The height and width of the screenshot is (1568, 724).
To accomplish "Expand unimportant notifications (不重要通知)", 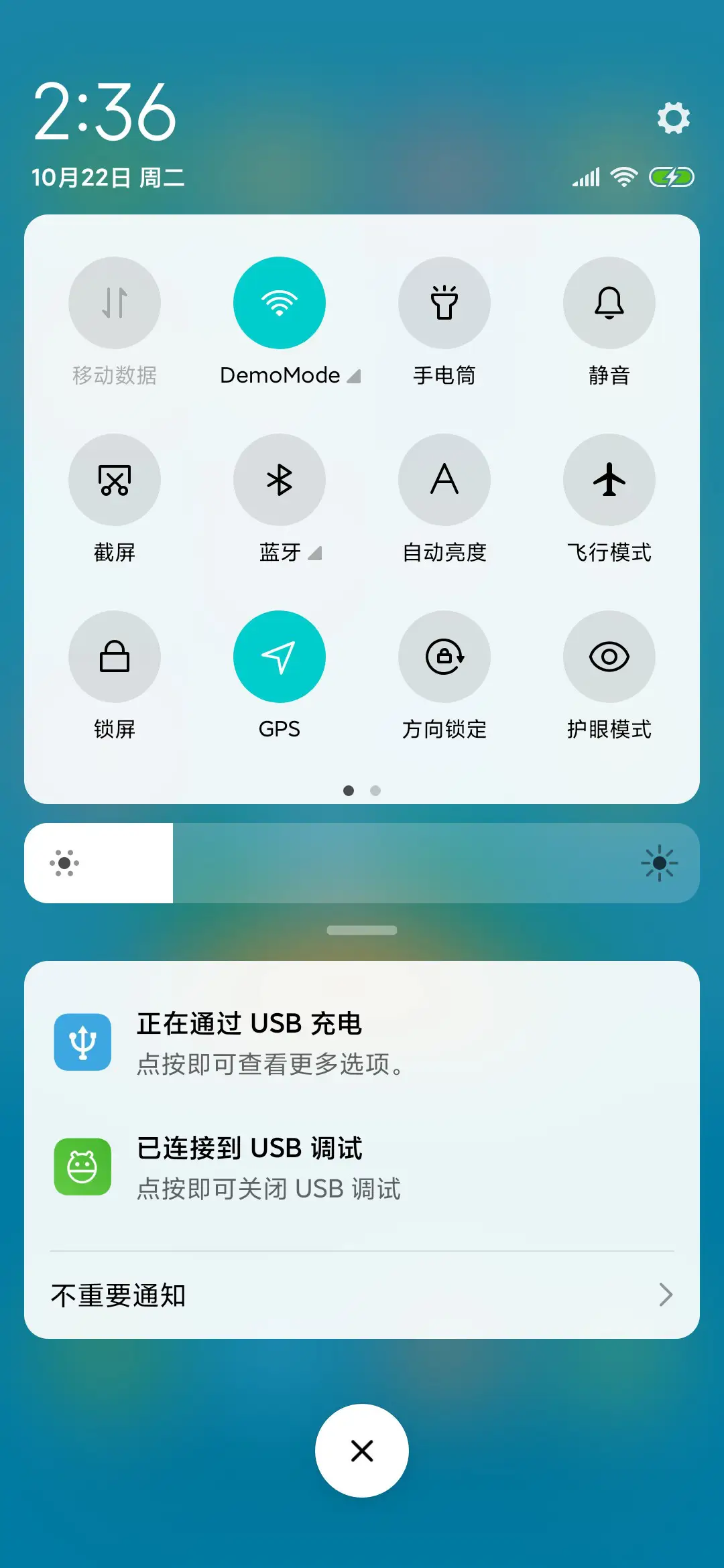I will pyautogui.click(x=362, y=1295).
